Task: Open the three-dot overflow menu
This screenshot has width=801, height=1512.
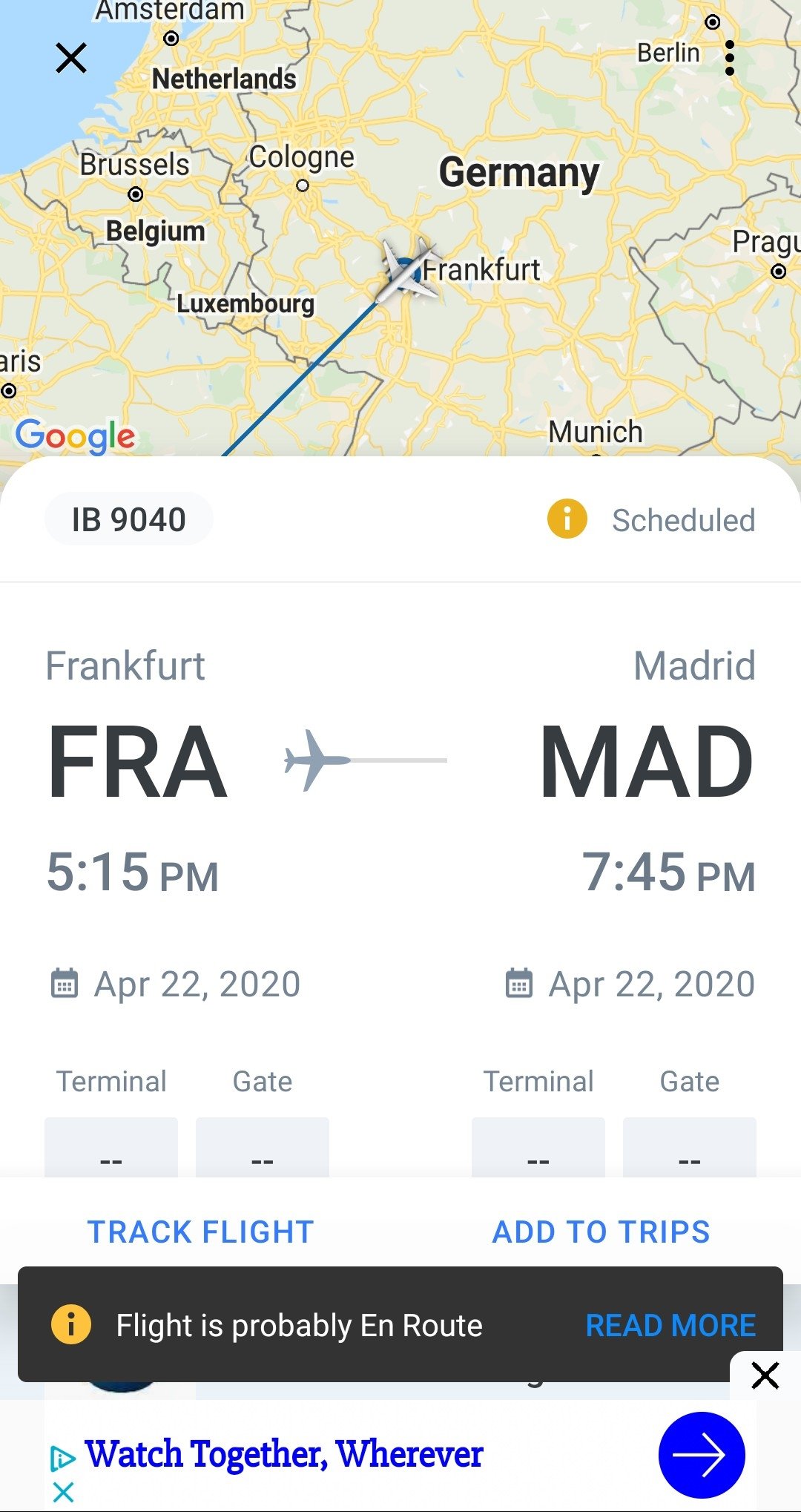Action: click(730, 58)
